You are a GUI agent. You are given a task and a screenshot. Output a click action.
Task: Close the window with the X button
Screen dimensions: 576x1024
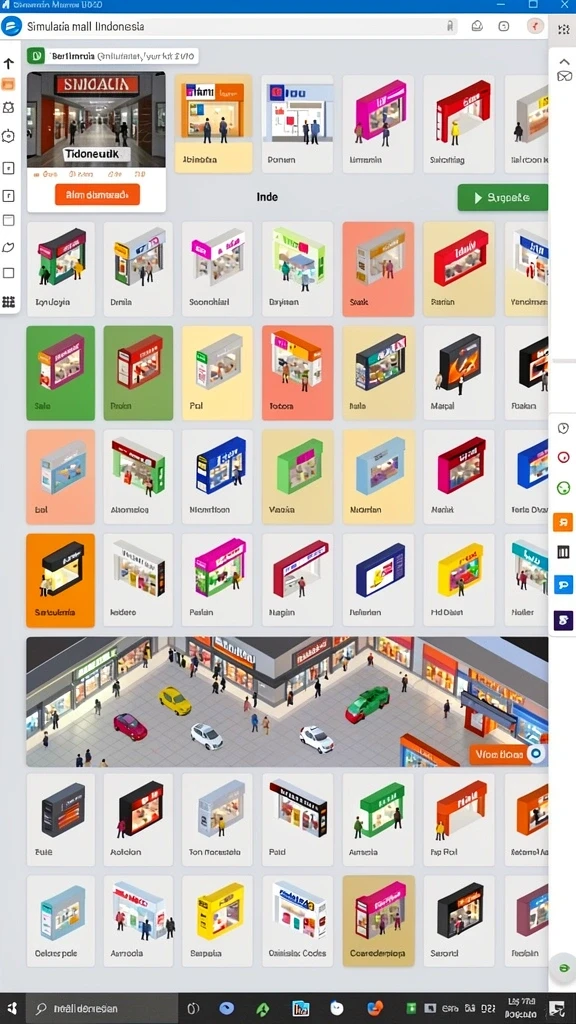click(x=564, y=5)
